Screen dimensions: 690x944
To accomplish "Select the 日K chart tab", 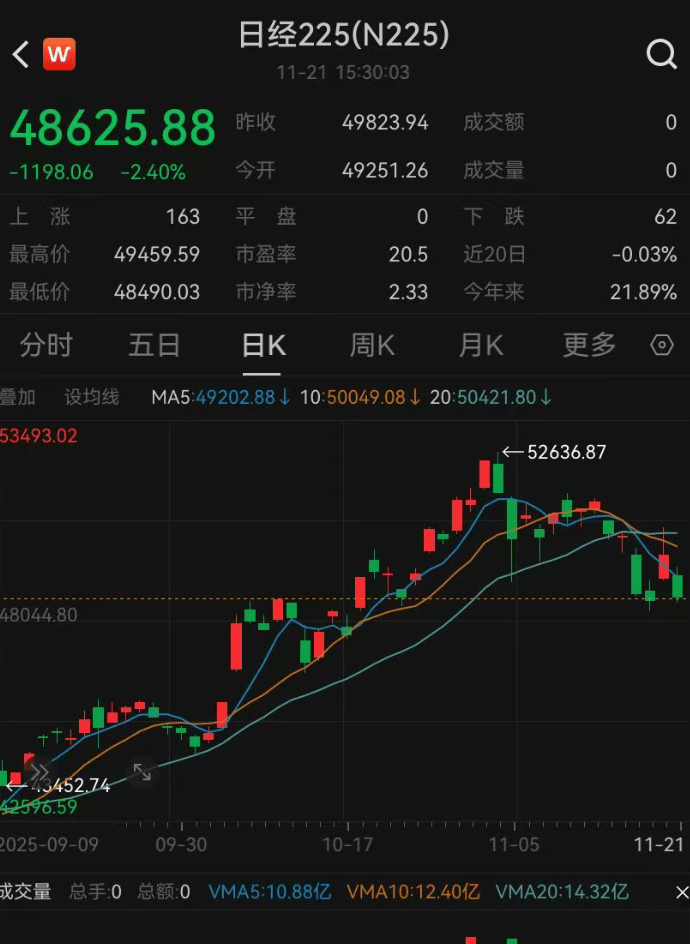I will 264,346.
